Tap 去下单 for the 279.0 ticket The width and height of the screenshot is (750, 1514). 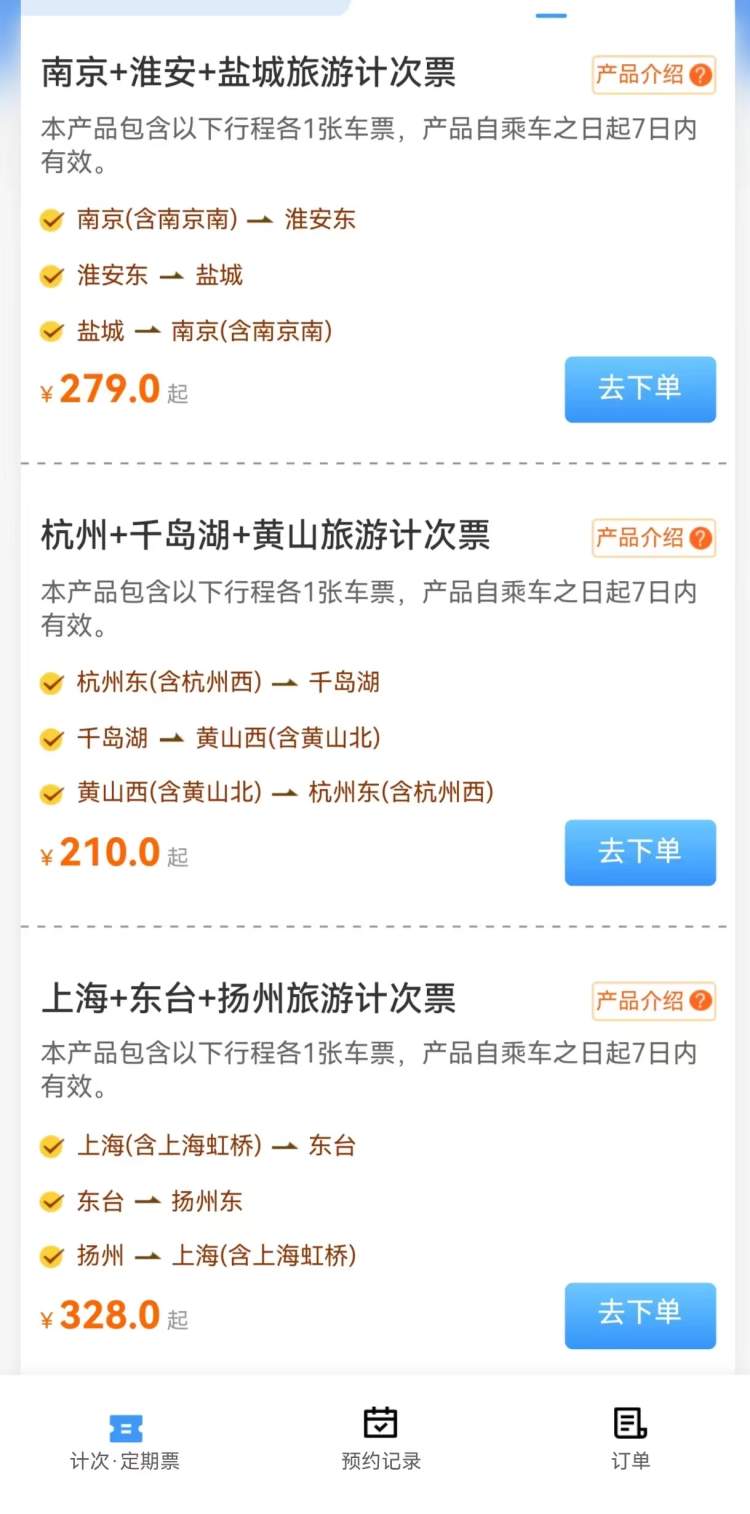click(x=640, y=389)
